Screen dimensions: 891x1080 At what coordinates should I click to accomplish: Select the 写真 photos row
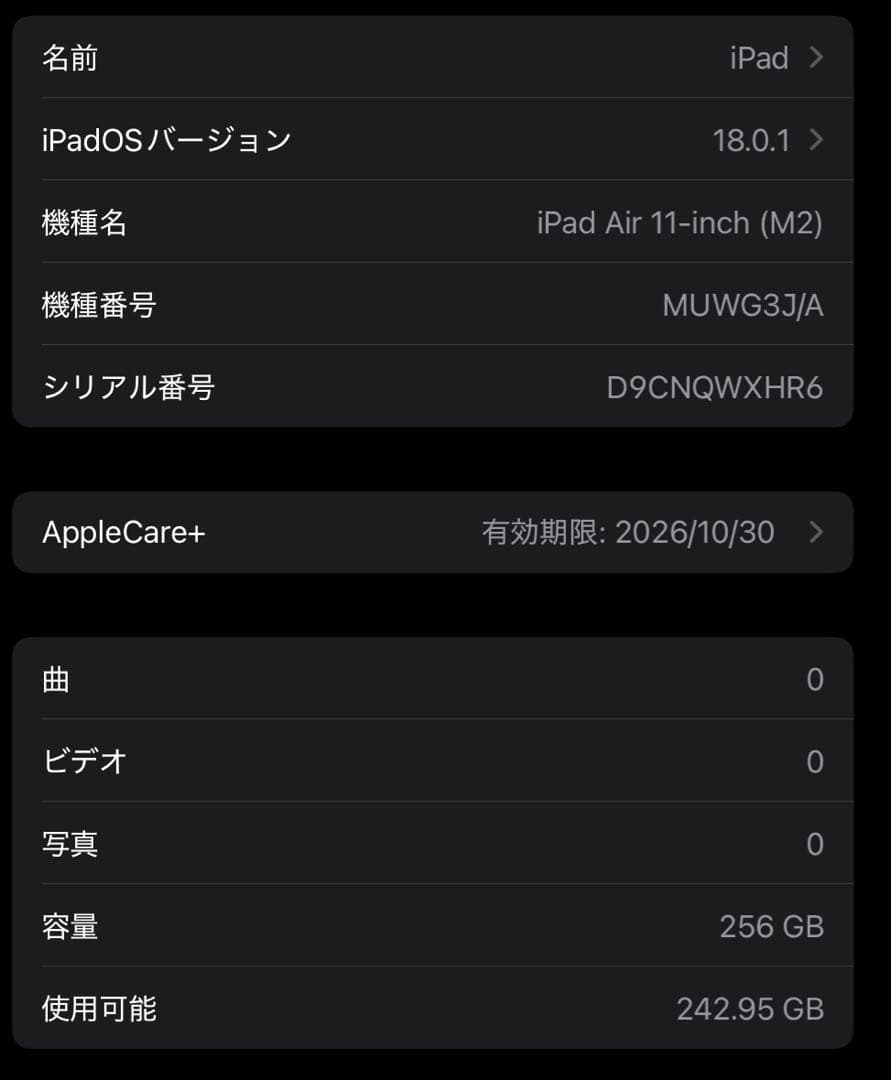[445, 844]
